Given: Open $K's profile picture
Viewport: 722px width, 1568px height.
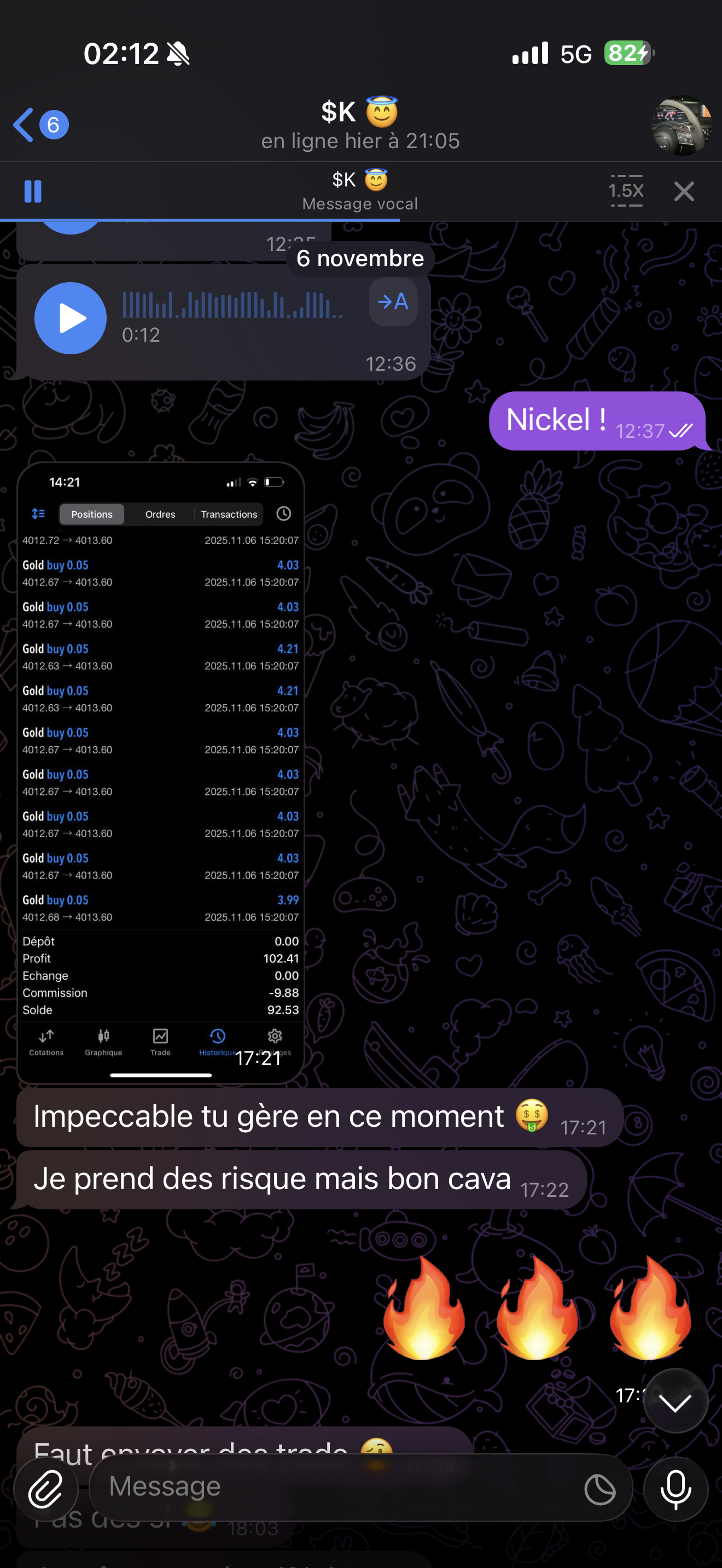Looking at the screenshot, I should pos(680,125).
